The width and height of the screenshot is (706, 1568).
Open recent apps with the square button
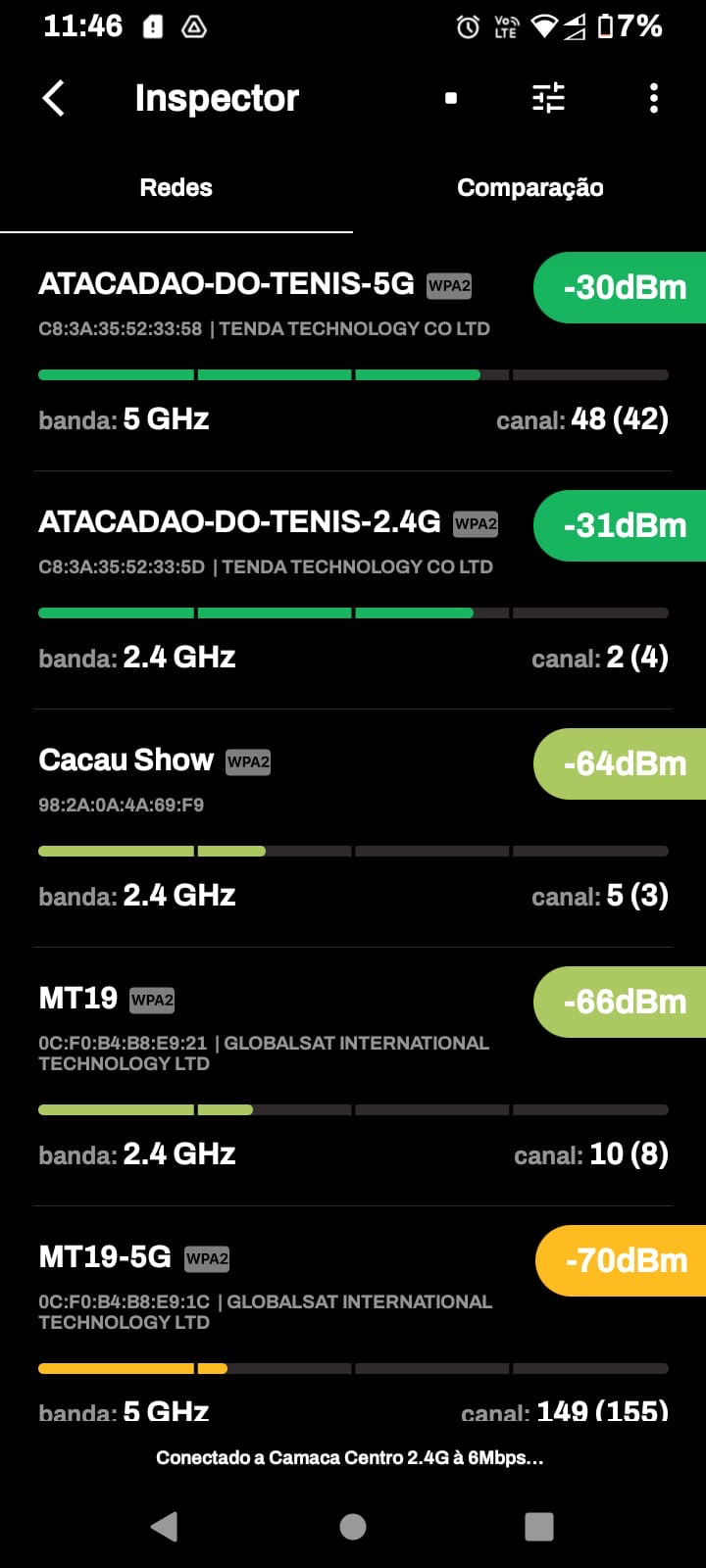539,1526
